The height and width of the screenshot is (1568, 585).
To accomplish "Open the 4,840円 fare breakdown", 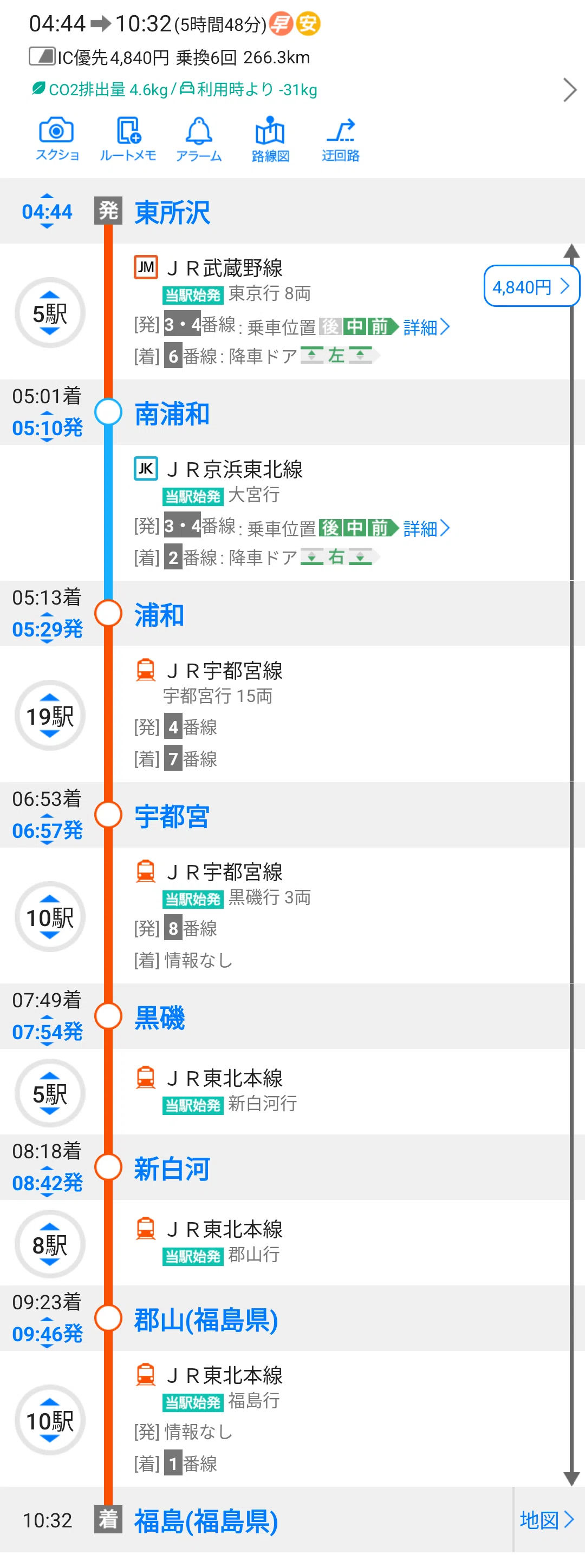I will 531,286.
